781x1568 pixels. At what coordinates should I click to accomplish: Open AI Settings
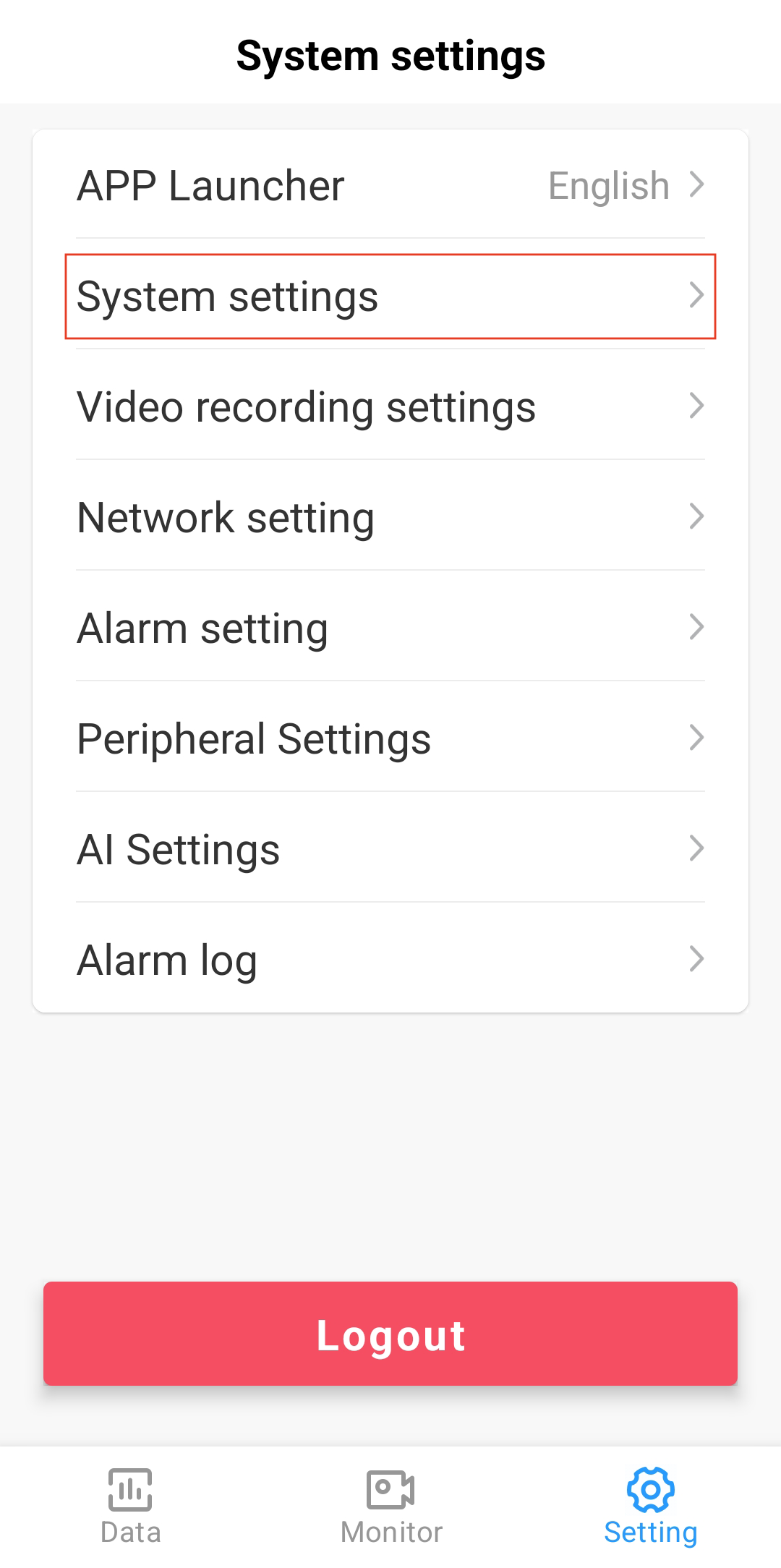pos(390,849)
